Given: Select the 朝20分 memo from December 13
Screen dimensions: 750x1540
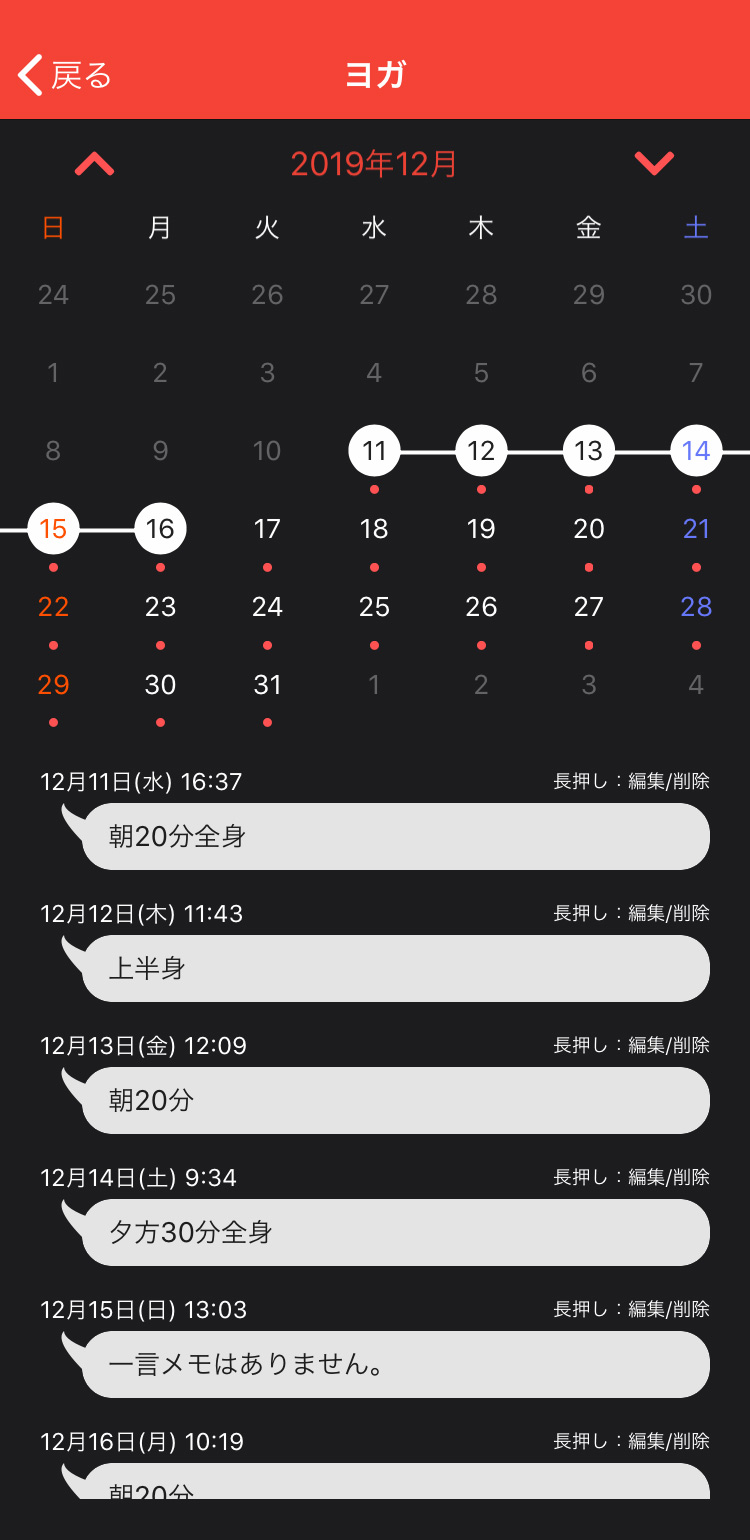Looking at the screenshot, I should [395, 1100].
